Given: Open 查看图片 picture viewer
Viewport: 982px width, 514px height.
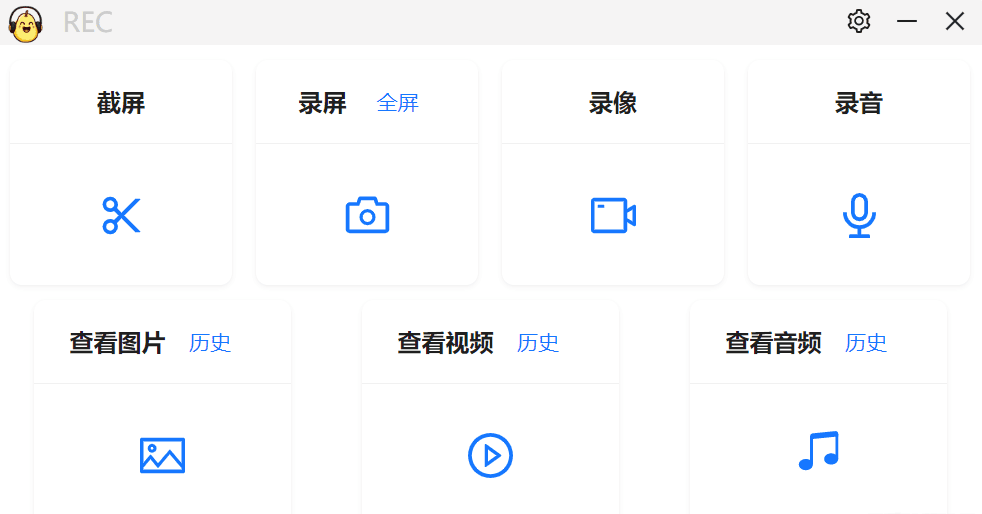Looking at the screenshot, I should 162,455.
